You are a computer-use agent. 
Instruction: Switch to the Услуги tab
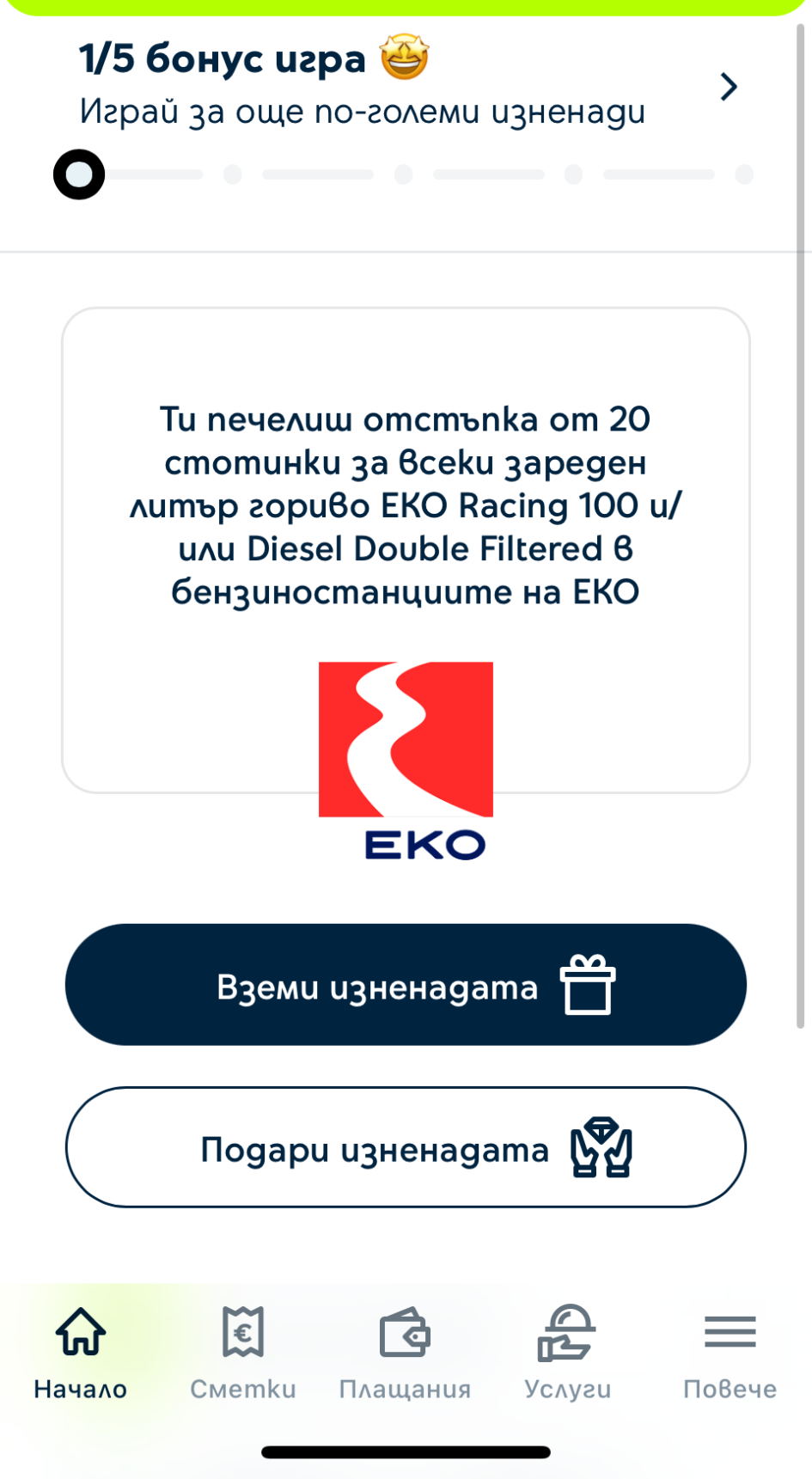[567, 1353]
